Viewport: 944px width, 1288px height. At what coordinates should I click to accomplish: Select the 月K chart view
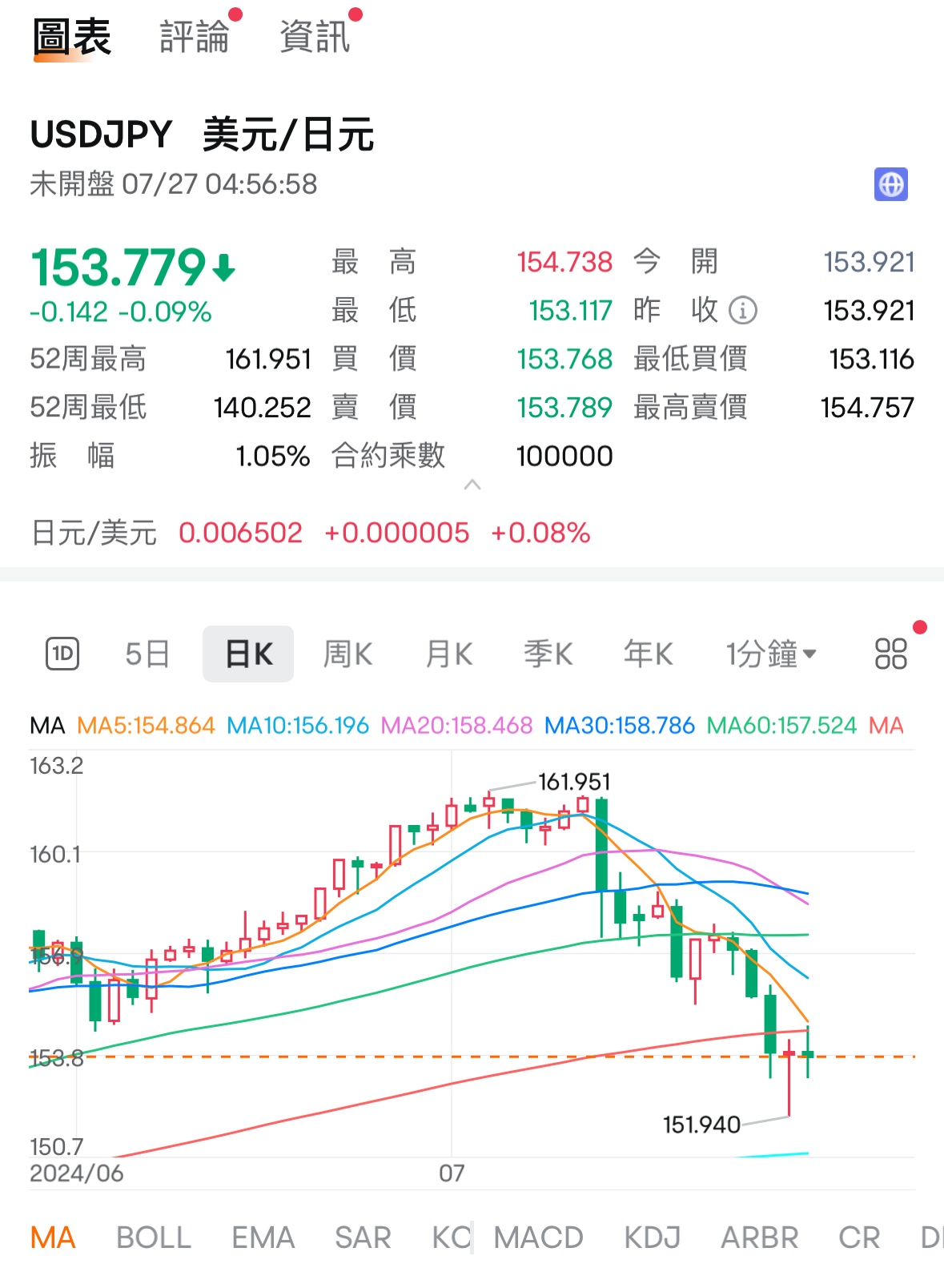448,654
